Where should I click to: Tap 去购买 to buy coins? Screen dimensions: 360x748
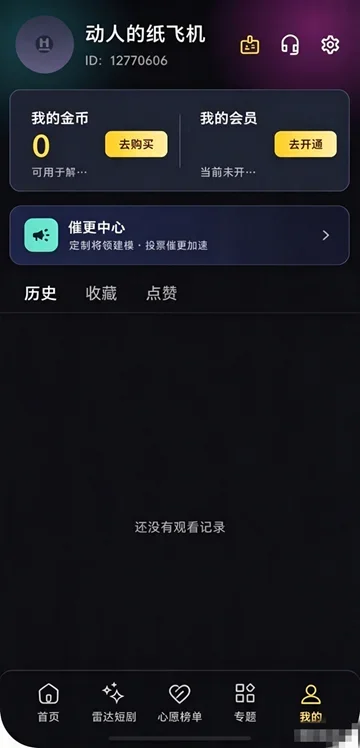click(136, 145)
